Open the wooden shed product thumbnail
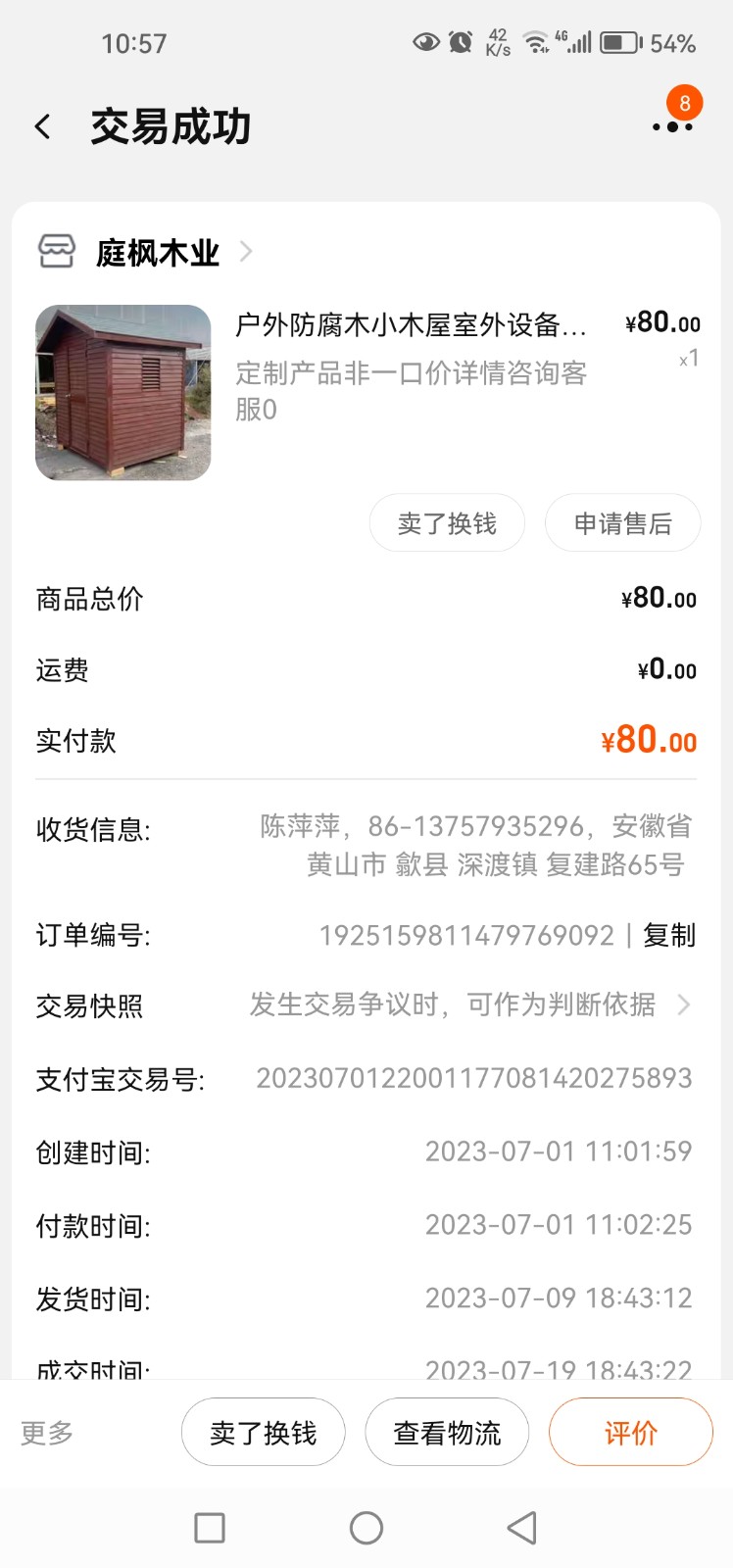This screenshot has height=1568, width=733. (123, 393)
